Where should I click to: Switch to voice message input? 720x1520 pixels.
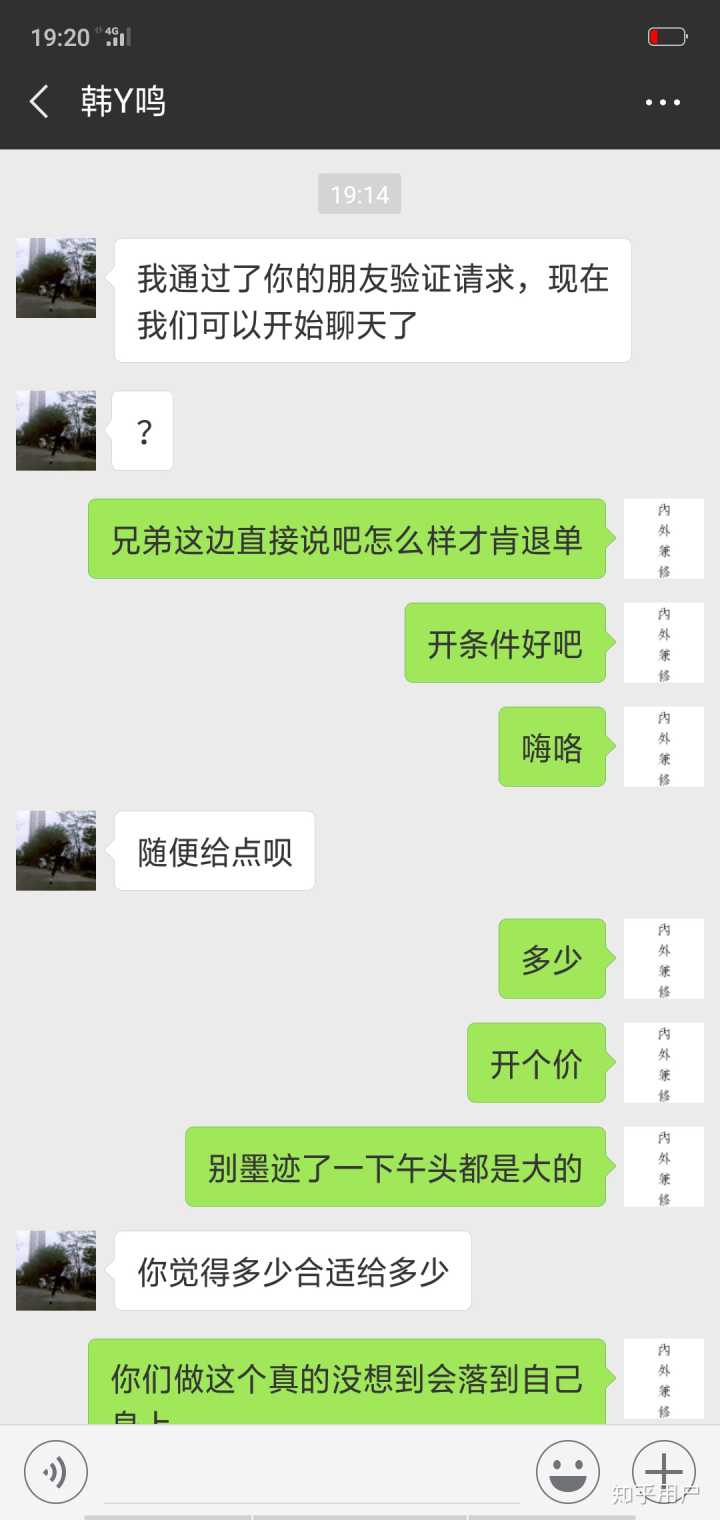pyautogui.click(x=56, y=1471)
